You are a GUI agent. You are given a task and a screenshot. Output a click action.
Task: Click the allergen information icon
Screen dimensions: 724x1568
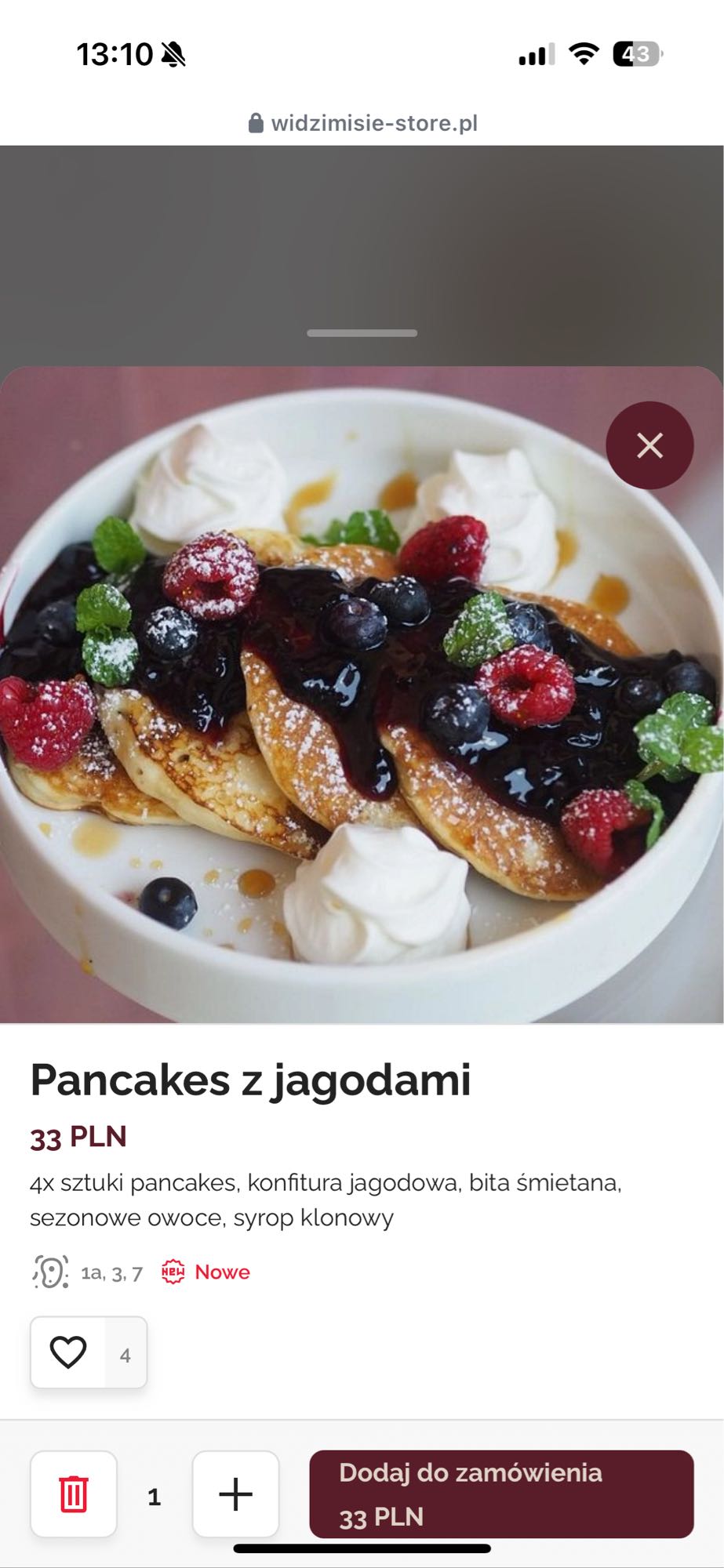pos(50,1272)
